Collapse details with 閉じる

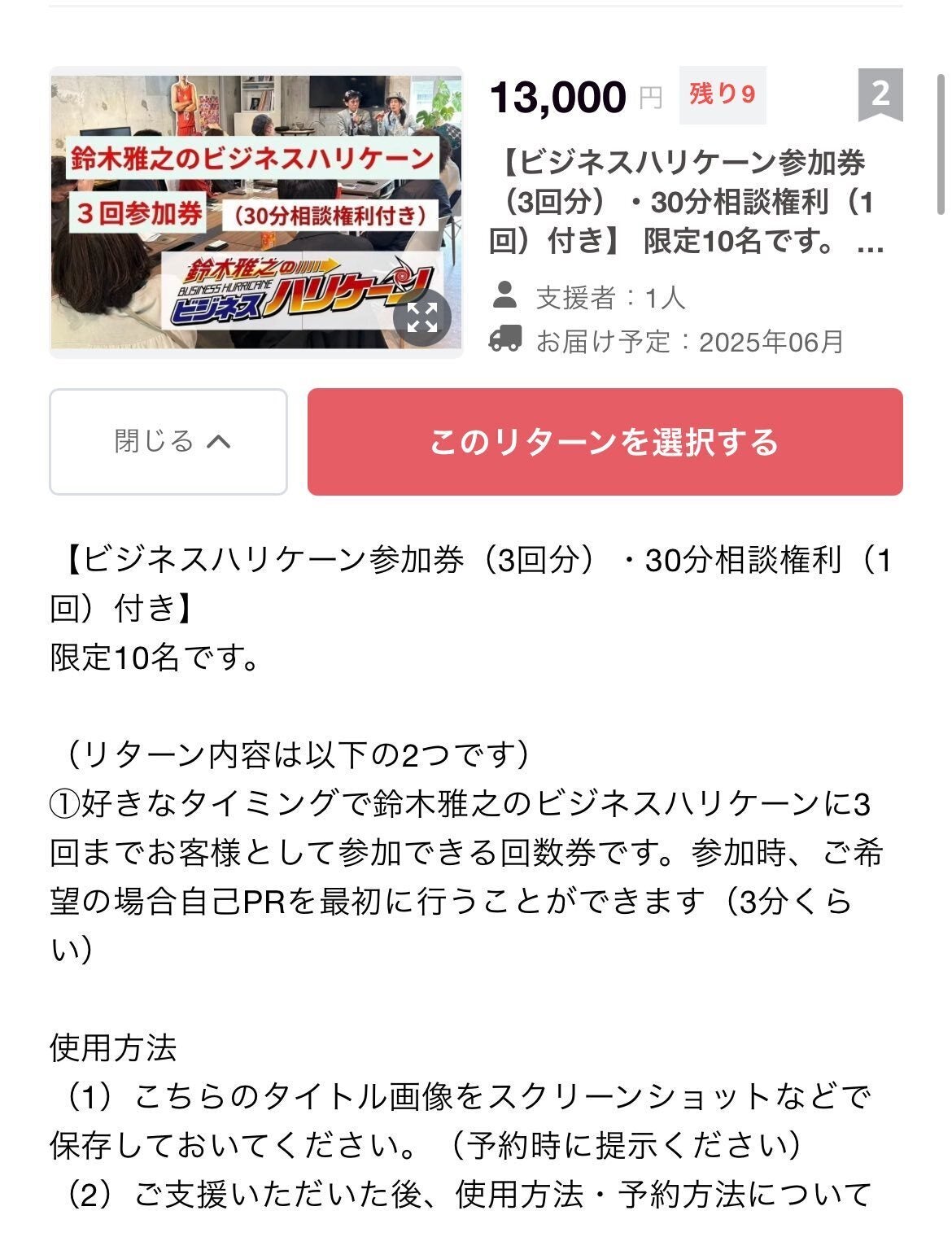click(168, 442)
